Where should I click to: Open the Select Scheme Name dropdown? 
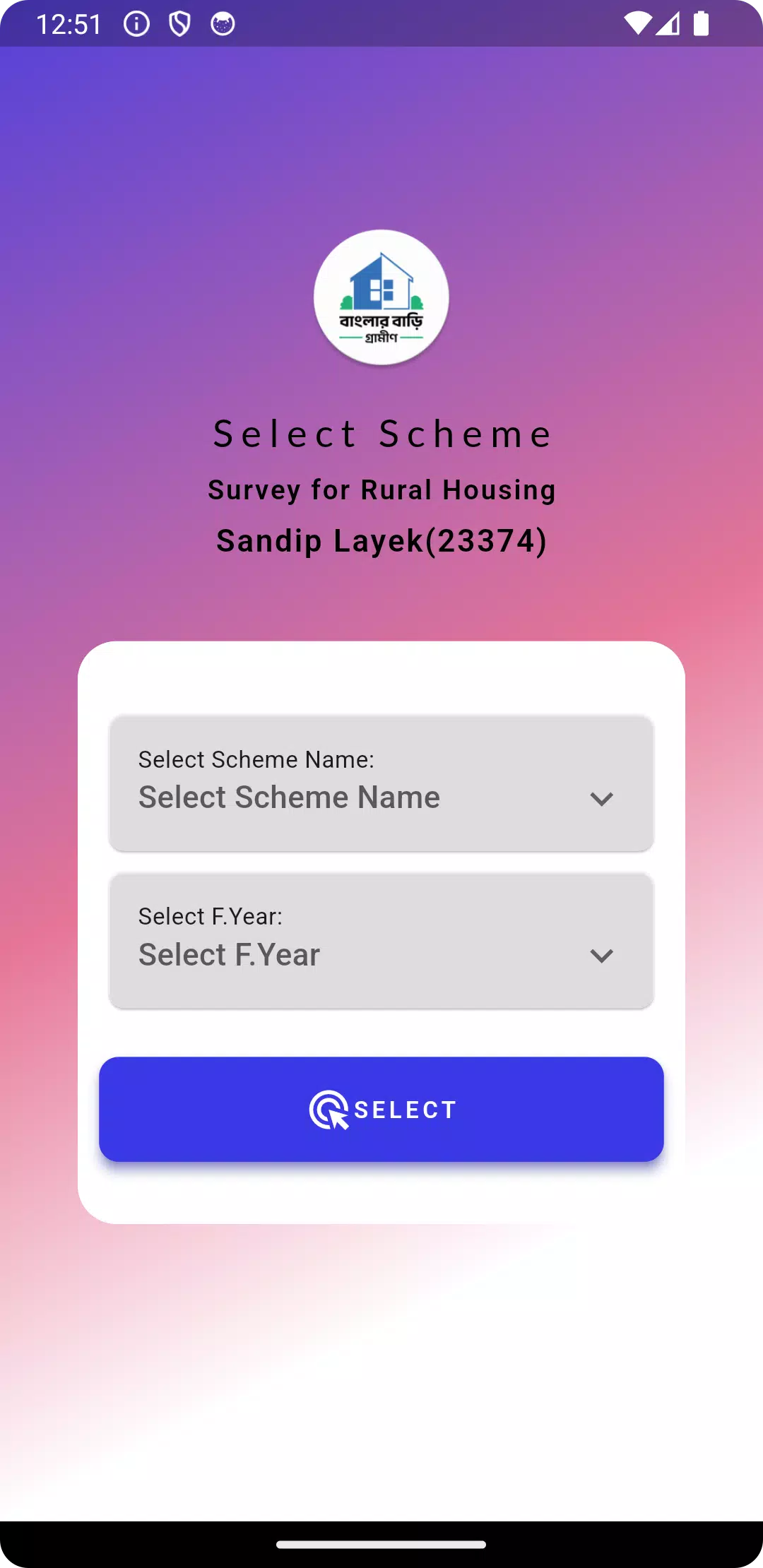381,784
